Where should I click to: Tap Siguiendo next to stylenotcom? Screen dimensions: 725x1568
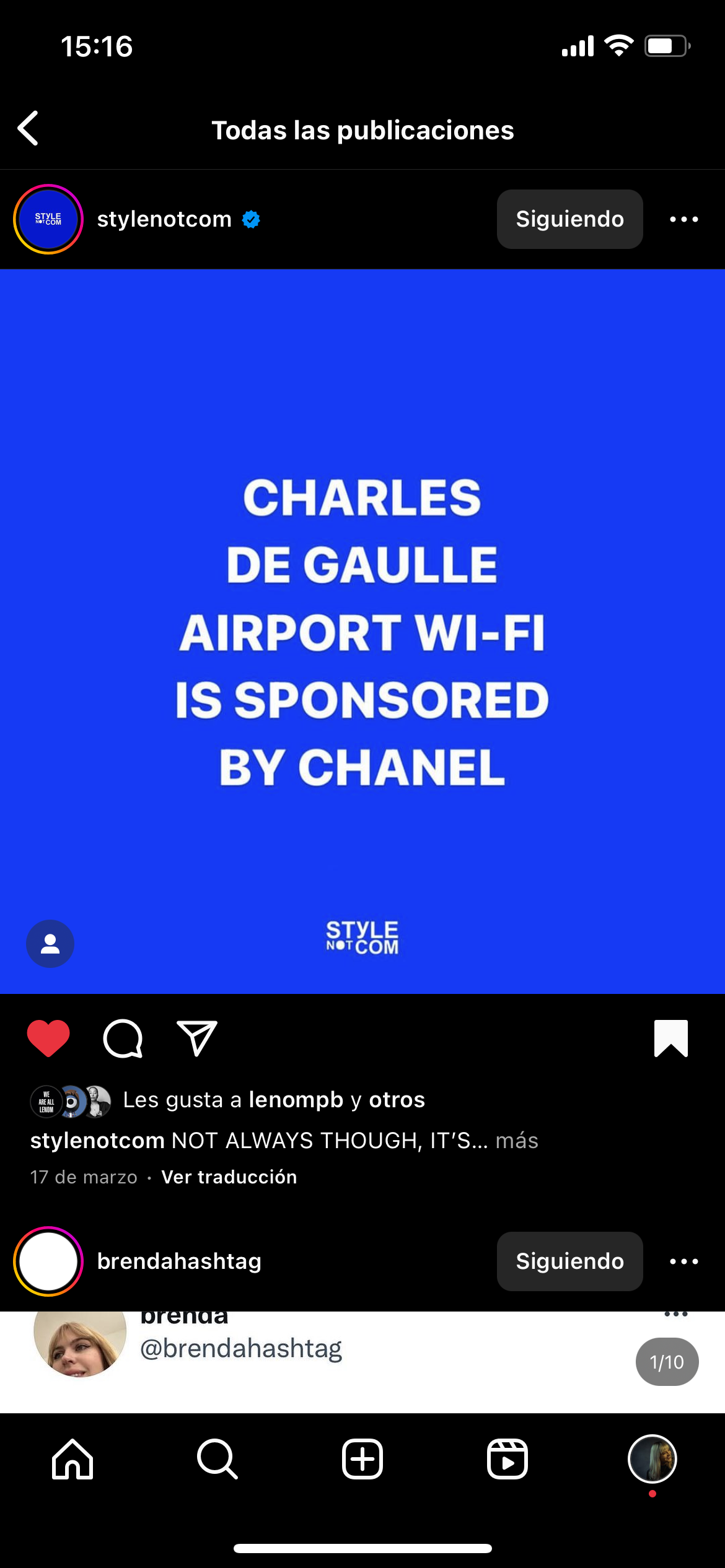pyautogui.click(x=569, y=219)
